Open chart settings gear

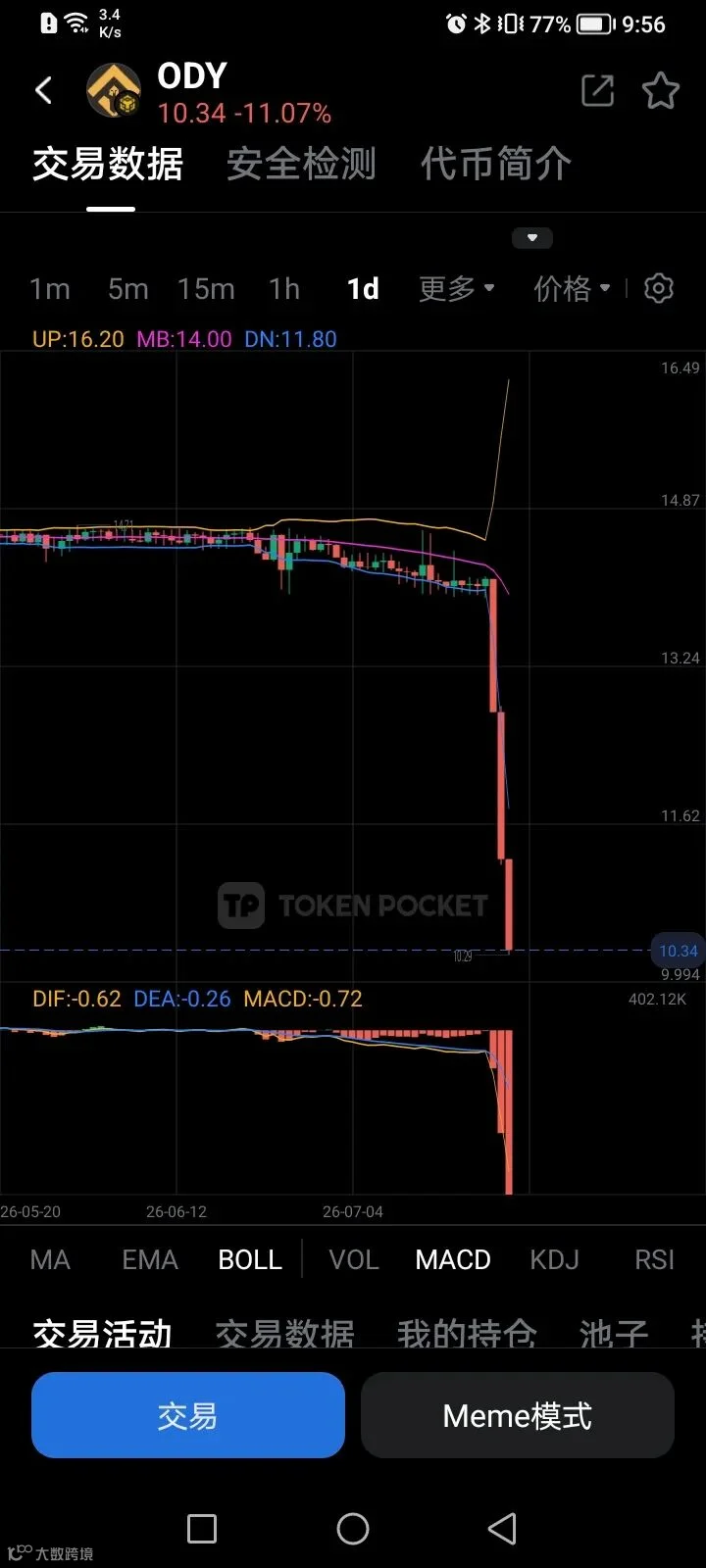point(659,288)
